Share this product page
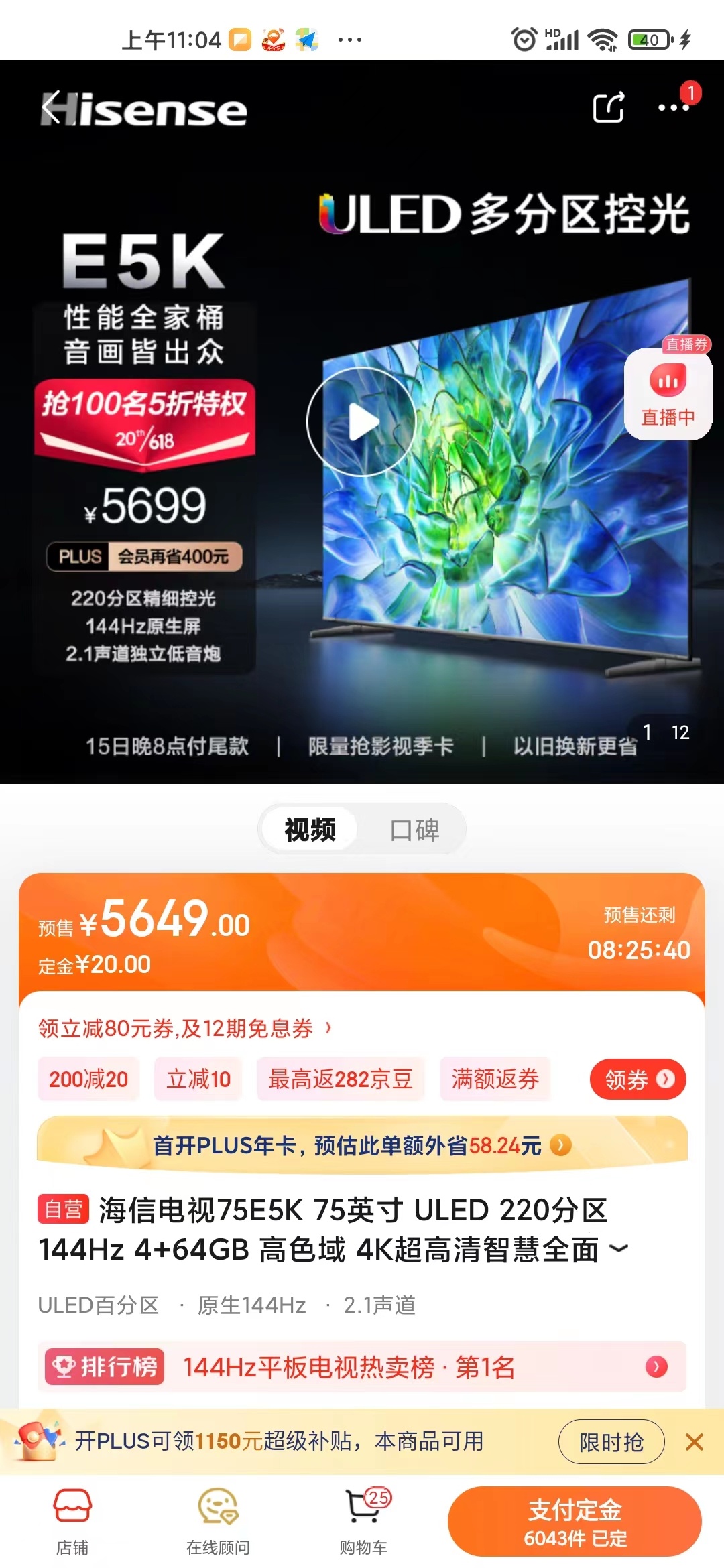The image size is (724, 1568). pos(608,108)
